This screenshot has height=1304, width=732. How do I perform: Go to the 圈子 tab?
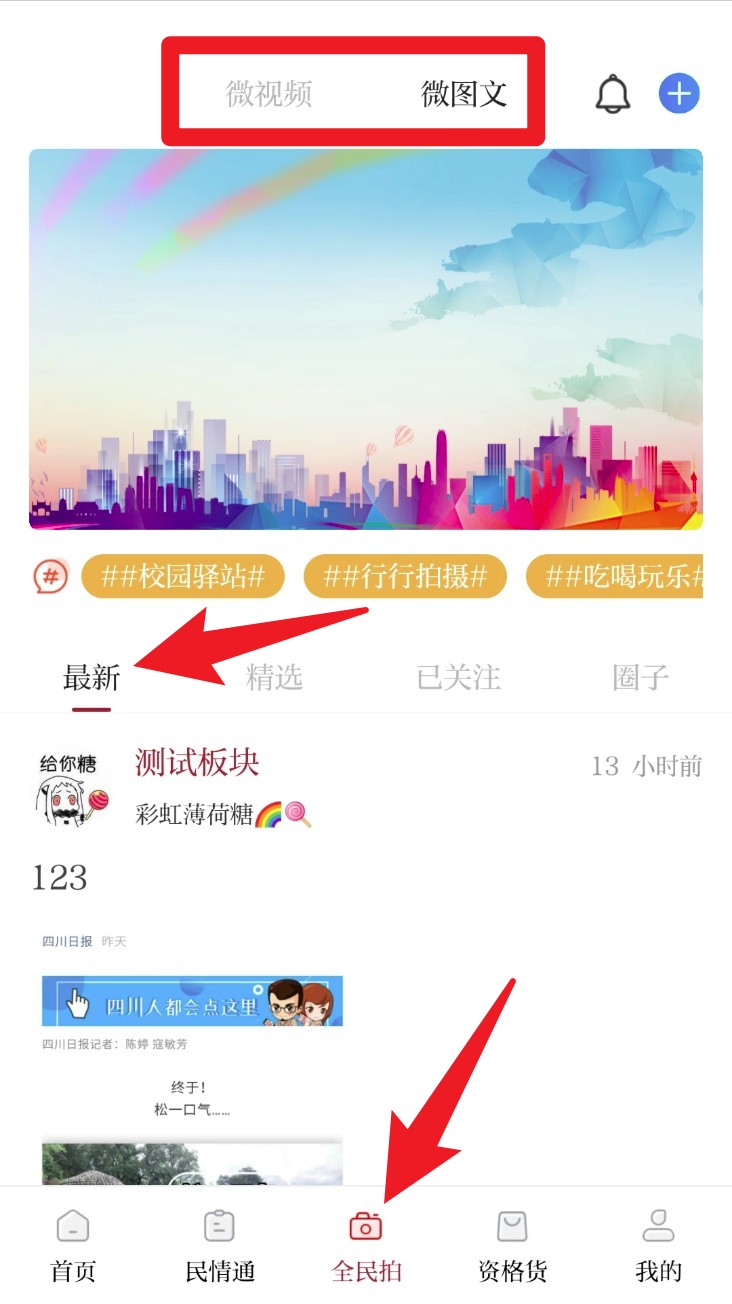(640, 678)
